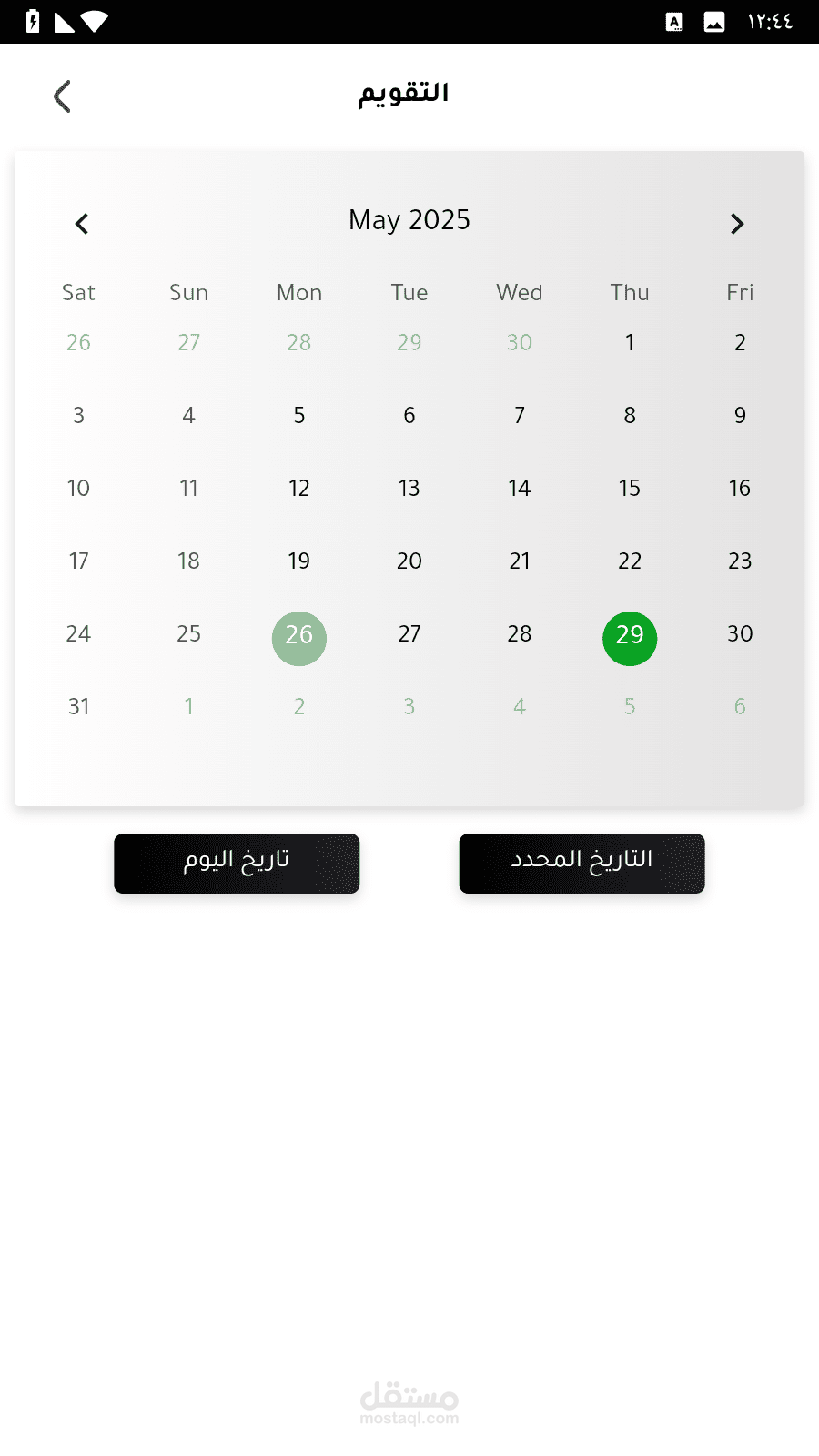Pick May 20 in the Tue column
The width and height of the screenshot is (819, 1456).
[409, 561]
